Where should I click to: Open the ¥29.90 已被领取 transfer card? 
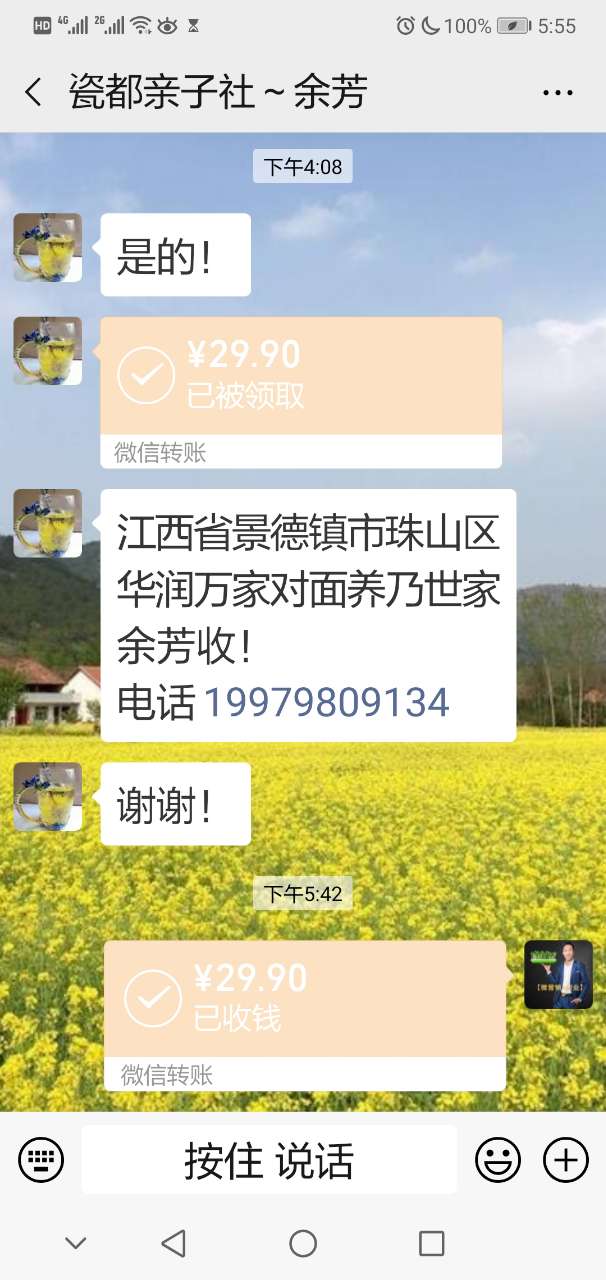tap(300, 378)
